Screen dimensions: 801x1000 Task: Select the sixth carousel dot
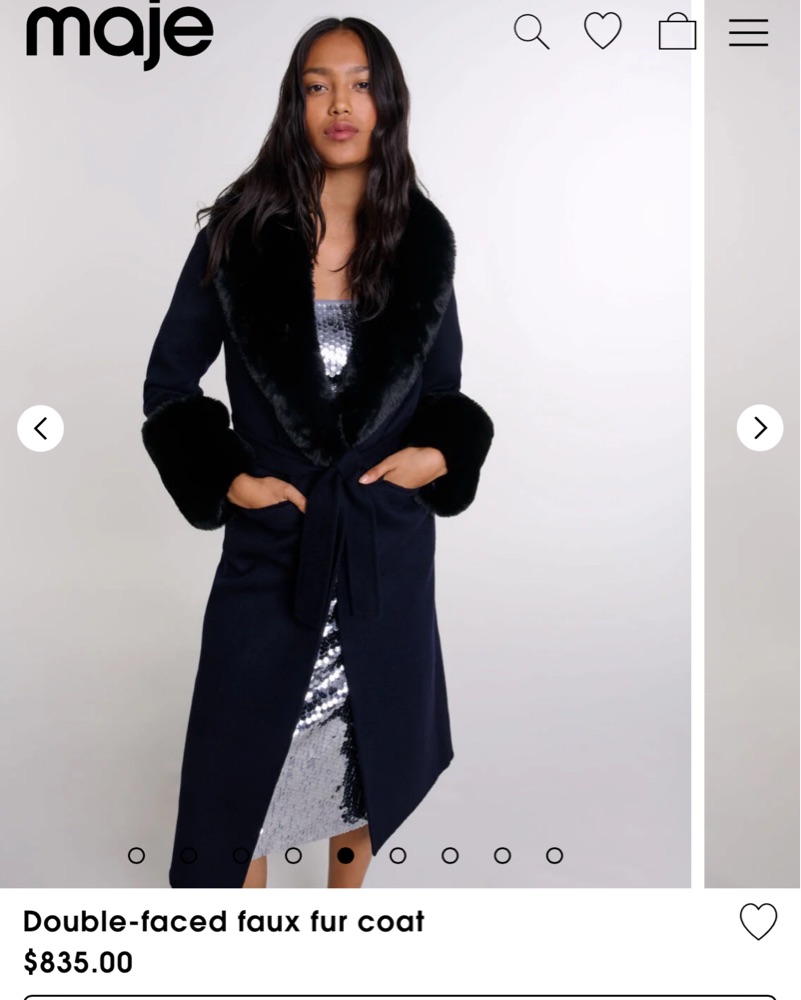pyautogui.click(x=398, y=855)
